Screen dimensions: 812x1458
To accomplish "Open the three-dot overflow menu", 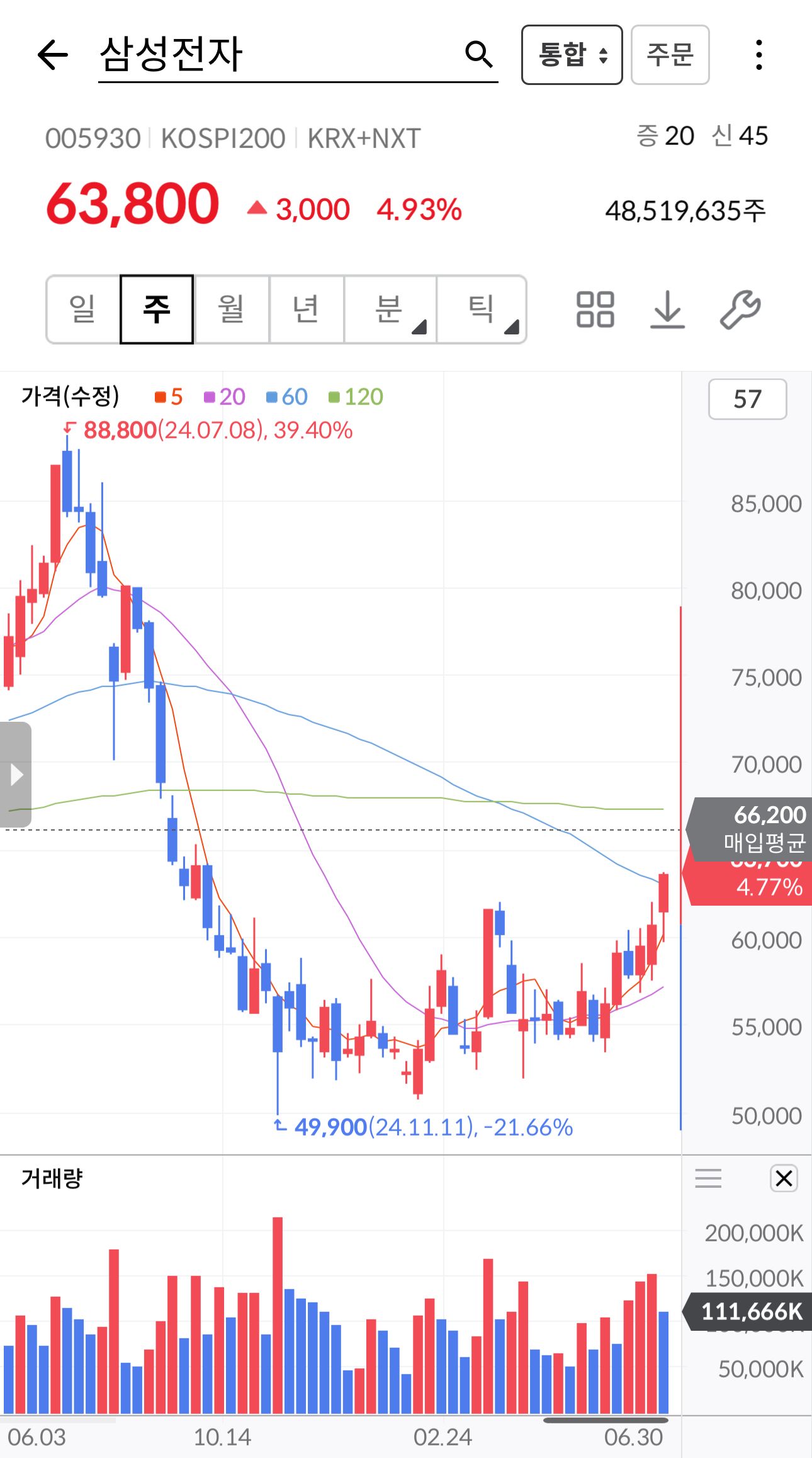I will [759, 55].
